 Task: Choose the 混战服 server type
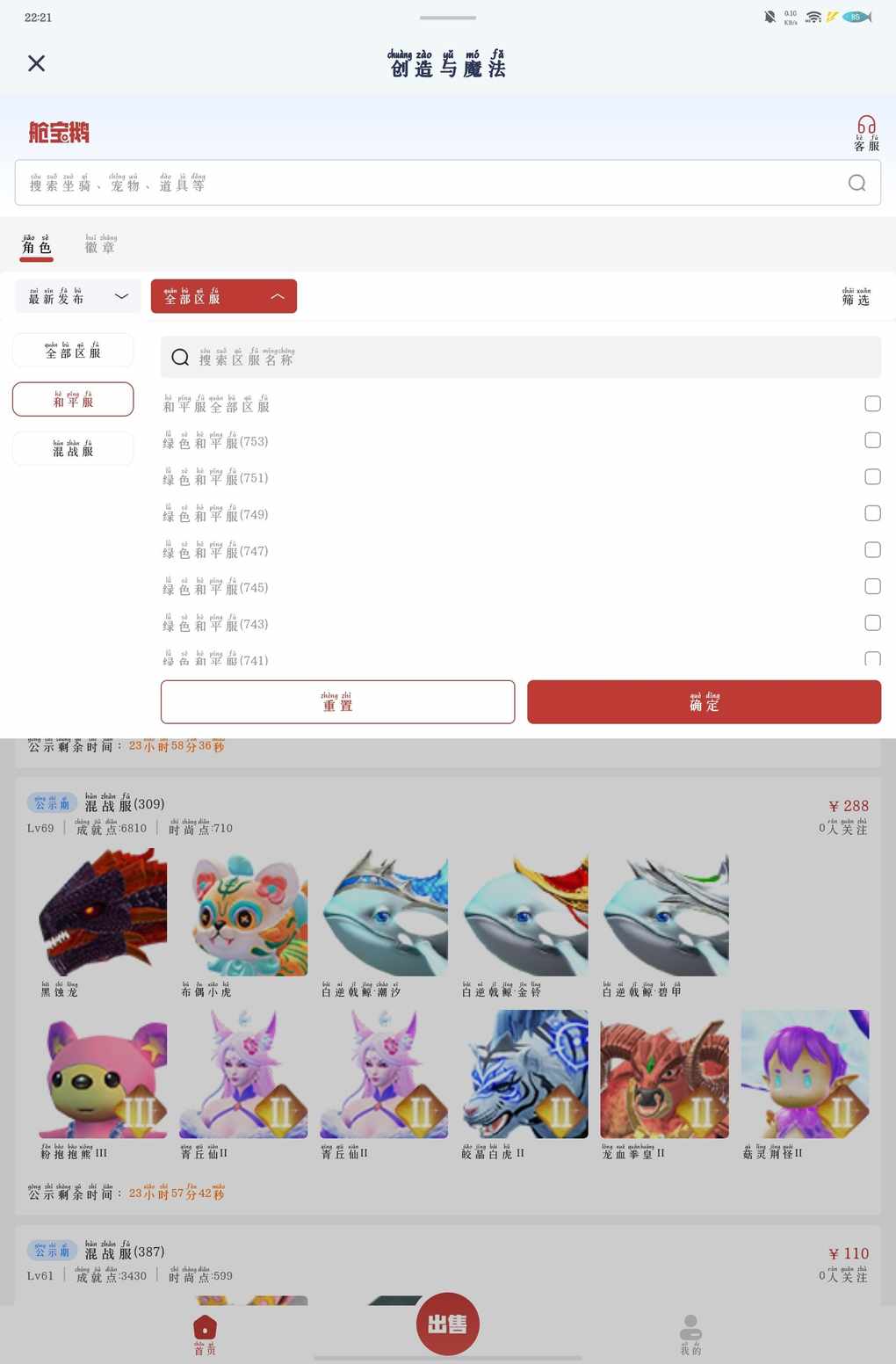[73, 449]
